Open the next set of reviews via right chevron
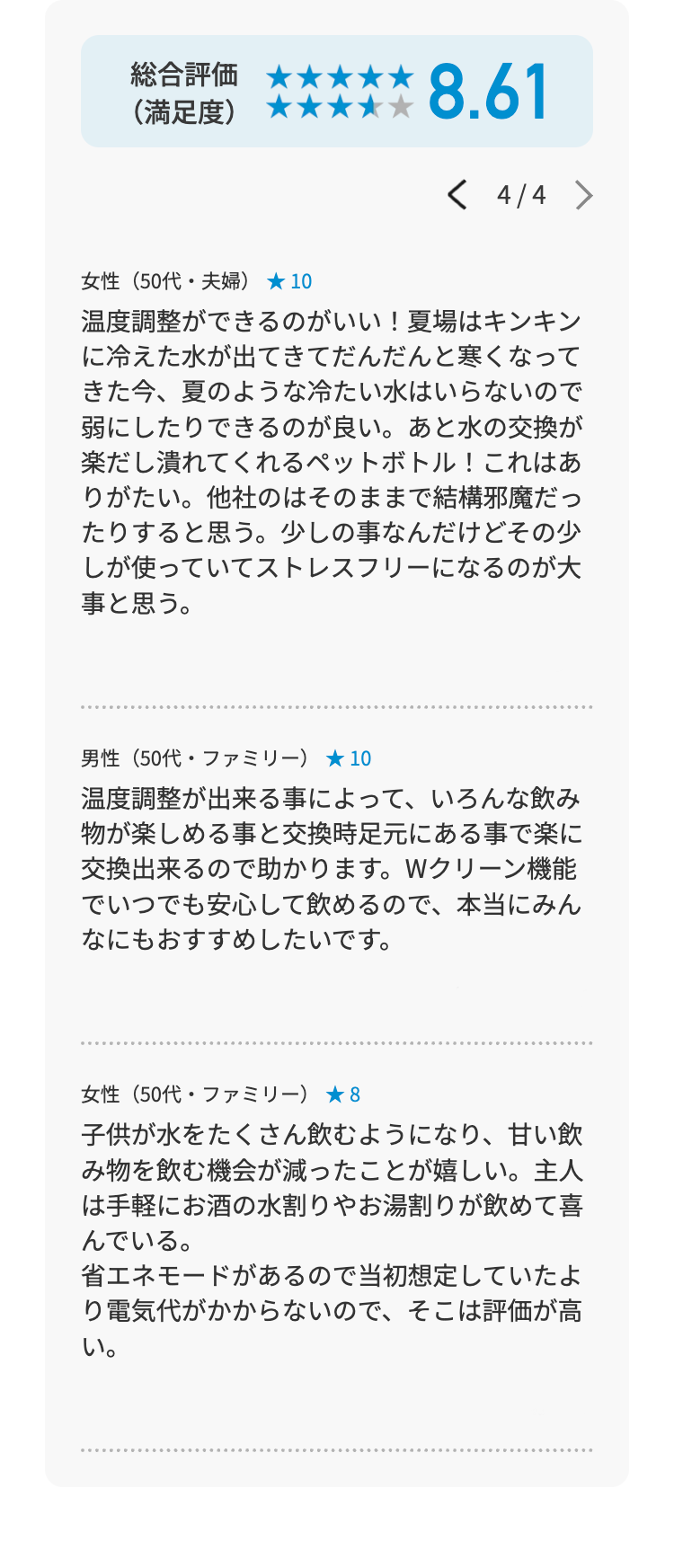Image resolution: width=674 pixels, height=1568 pixels. click(x=585, y=195)
